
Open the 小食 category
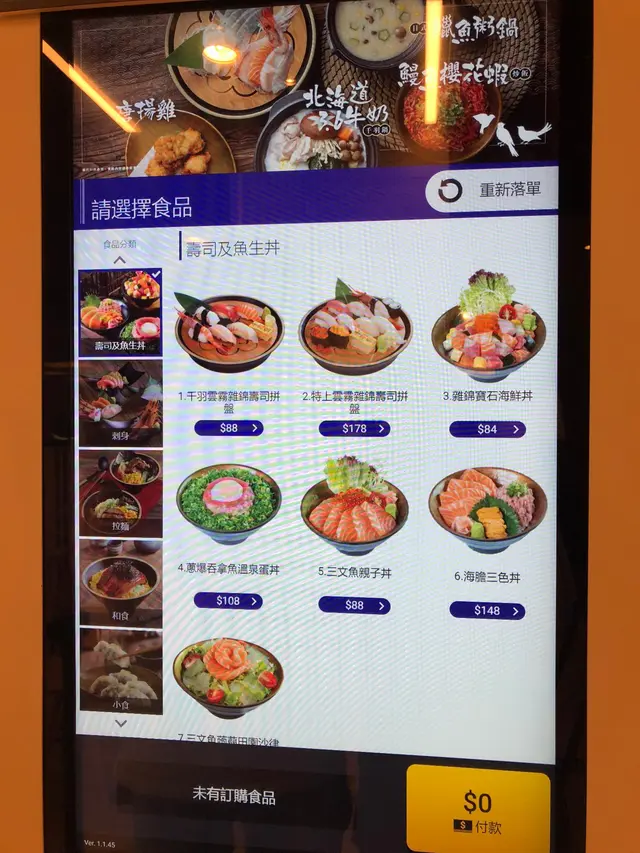pyautogui.click(x=120, y=671)
